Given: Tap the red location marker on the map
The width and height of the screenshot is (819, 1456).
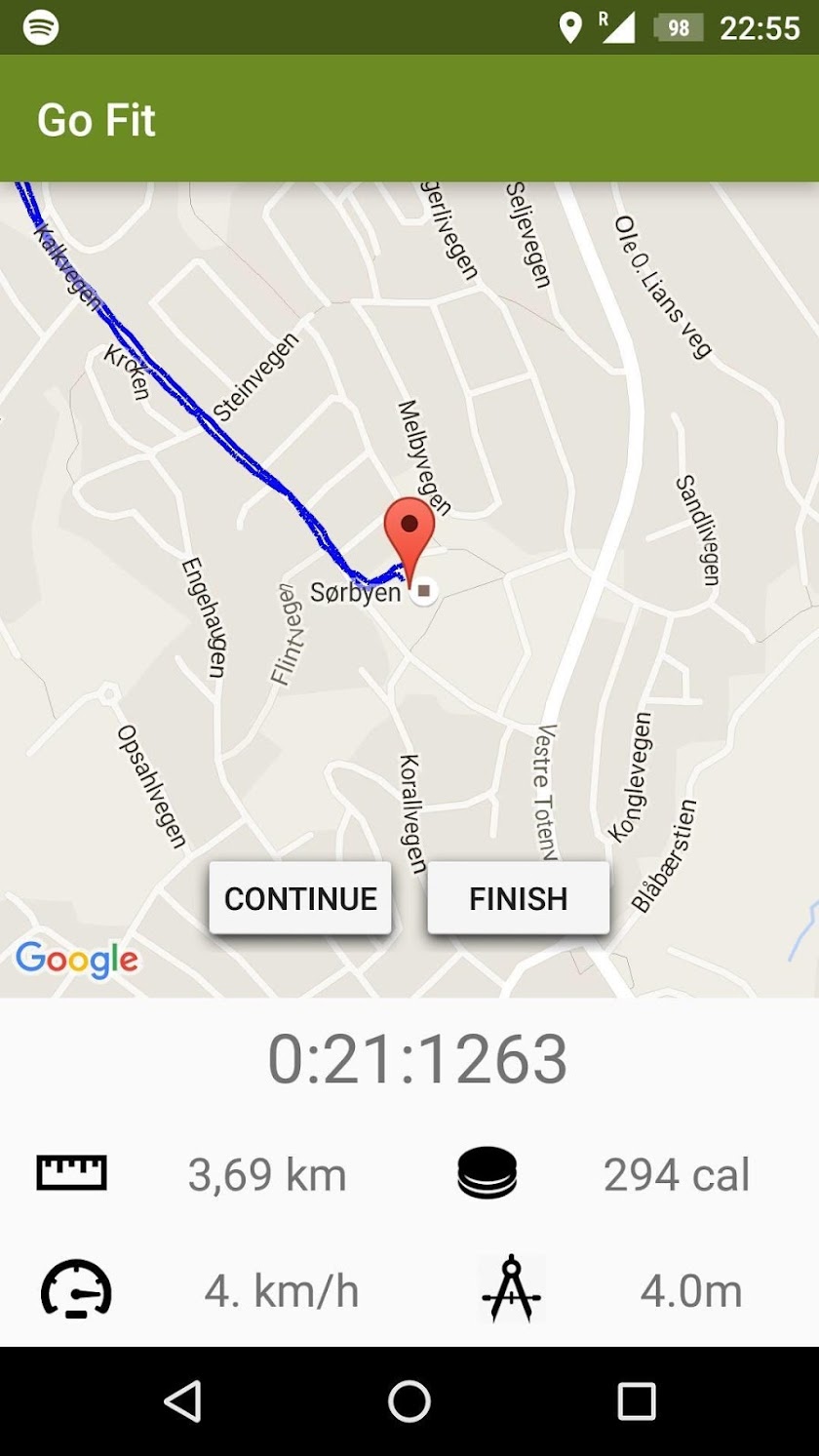Looking at the screenshot, I should coord(409,533).
